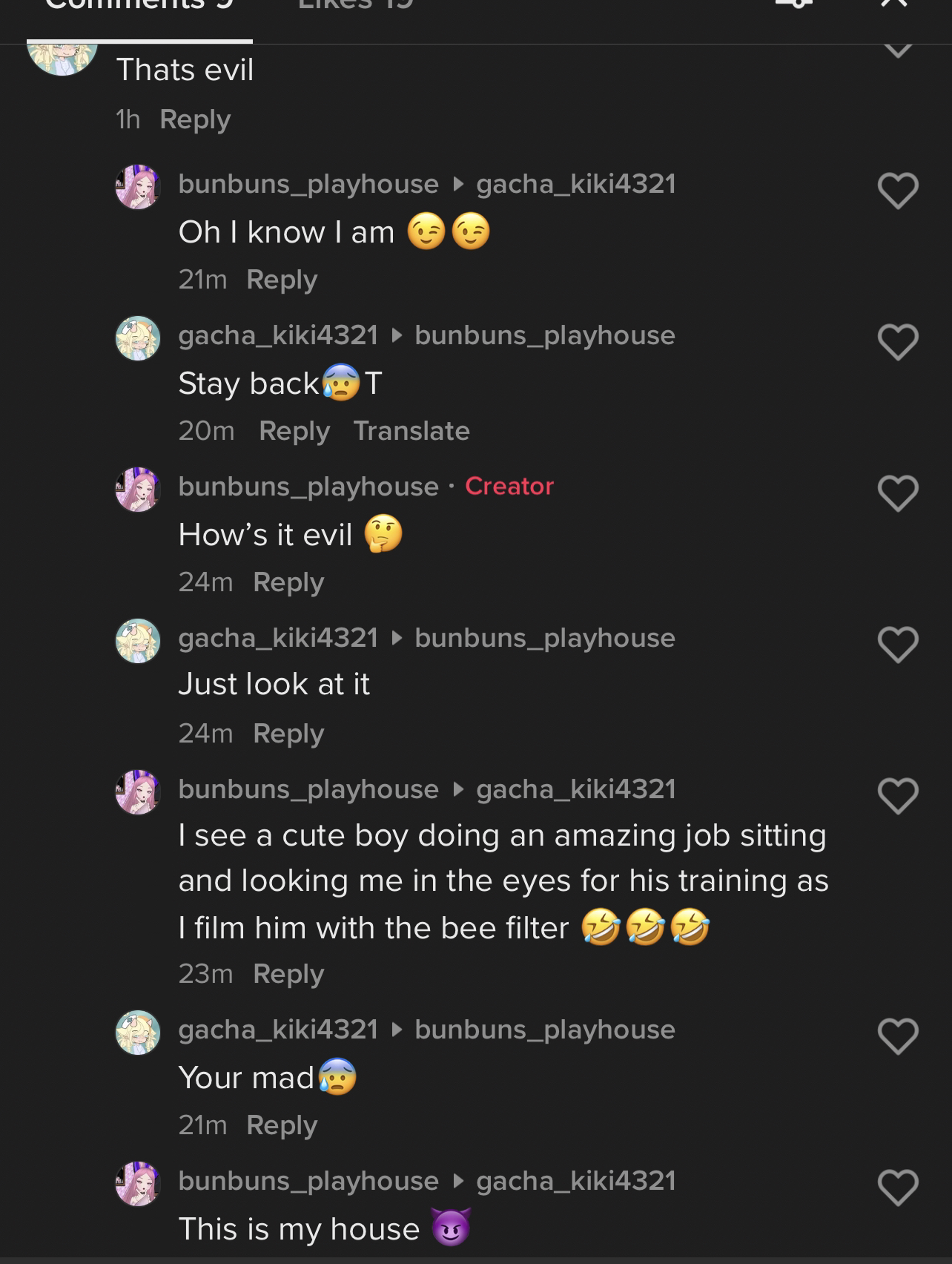This screenshot has width=952, height=1264.
Task: Open the avatar beside 'How's it evil' comment
Action: [138, 490]
